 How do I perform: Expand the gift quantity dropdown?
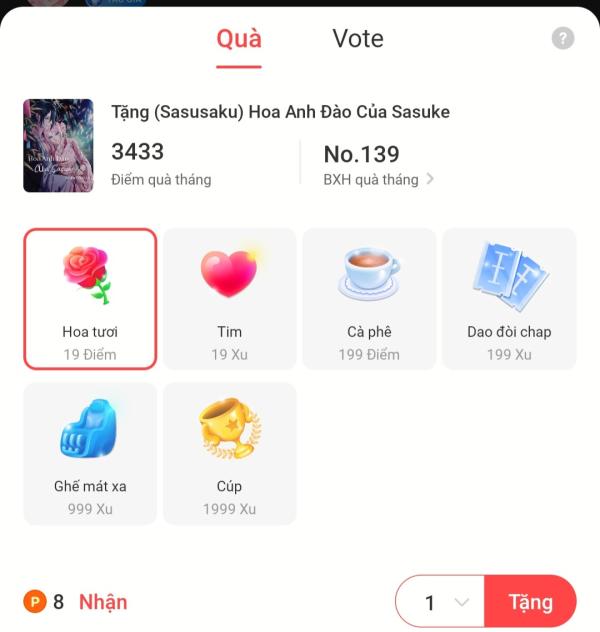pyautogui.click(x=441, y=603)
